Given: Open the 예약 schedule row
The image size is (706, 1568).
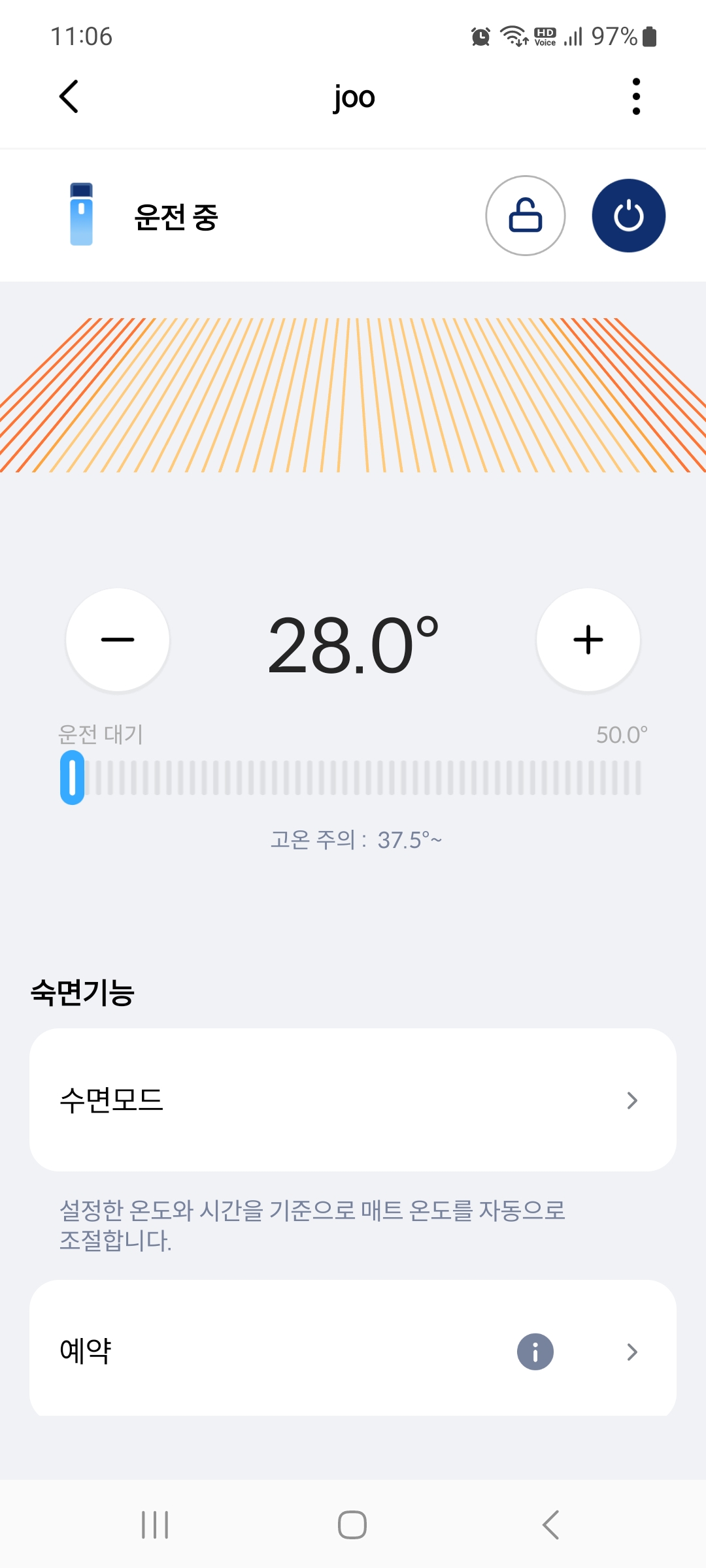Looking at the screenshot, I should coord(261,1351).
